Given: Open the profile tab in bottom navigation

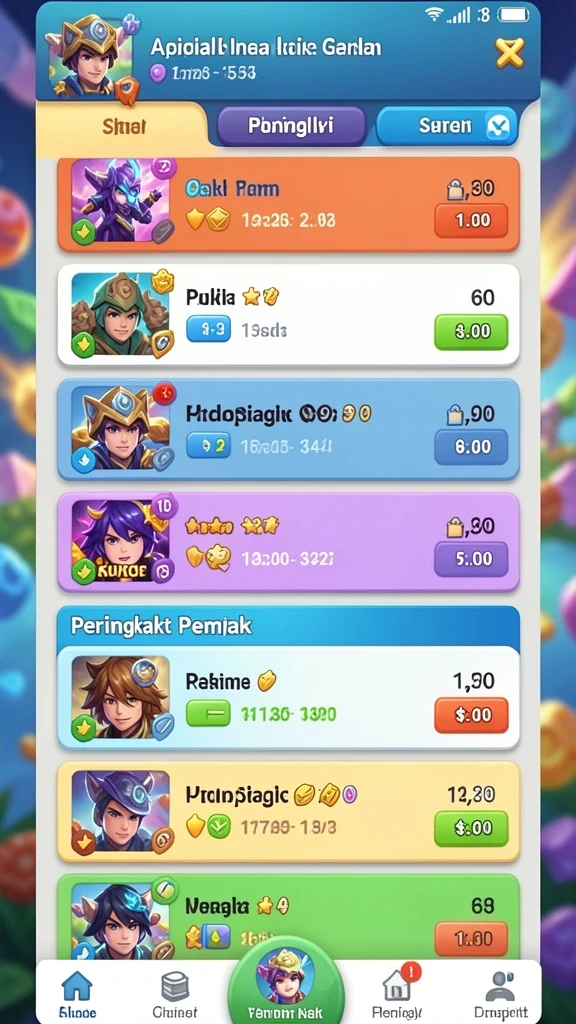Looking at the screenshot, I should (500, 993).
